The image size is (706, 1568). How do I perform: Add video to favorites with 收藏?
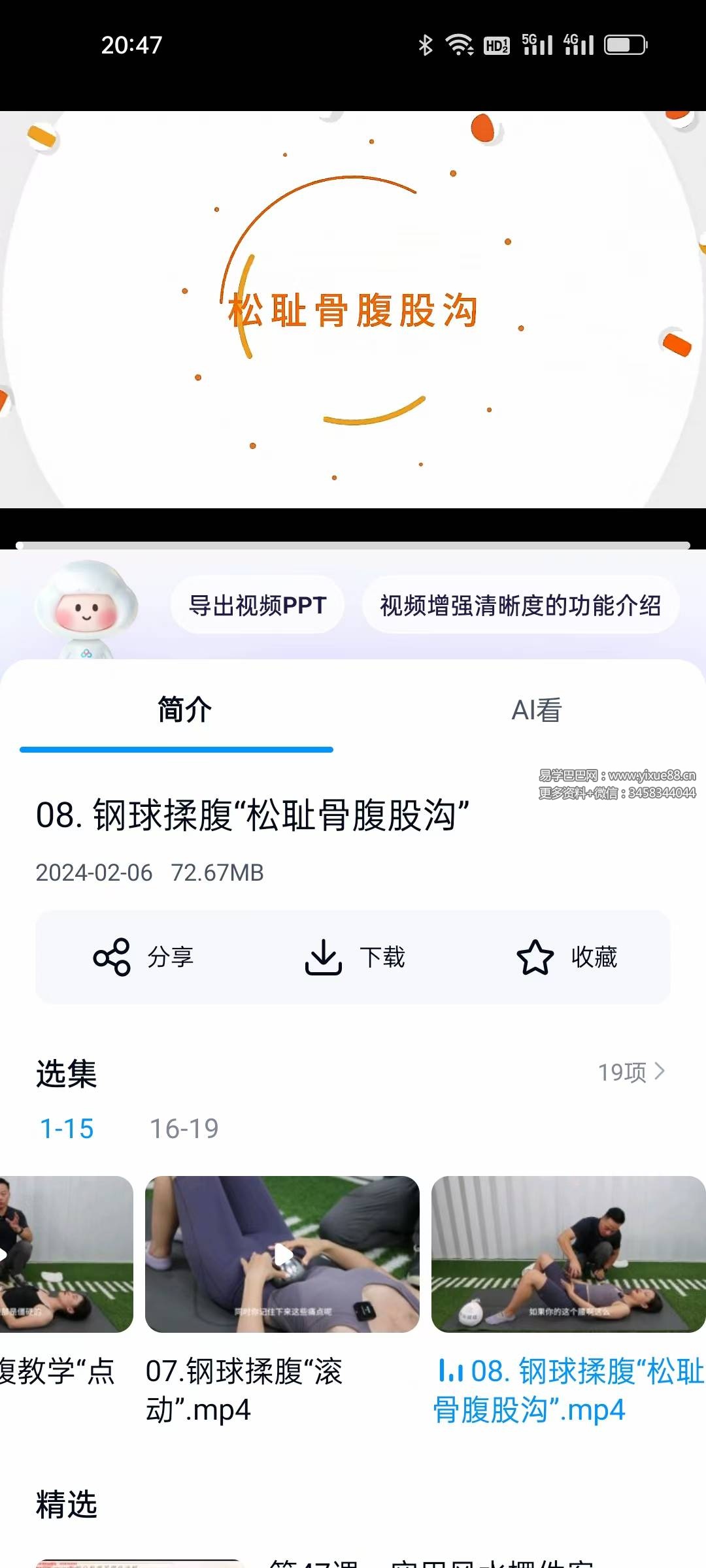567,957
